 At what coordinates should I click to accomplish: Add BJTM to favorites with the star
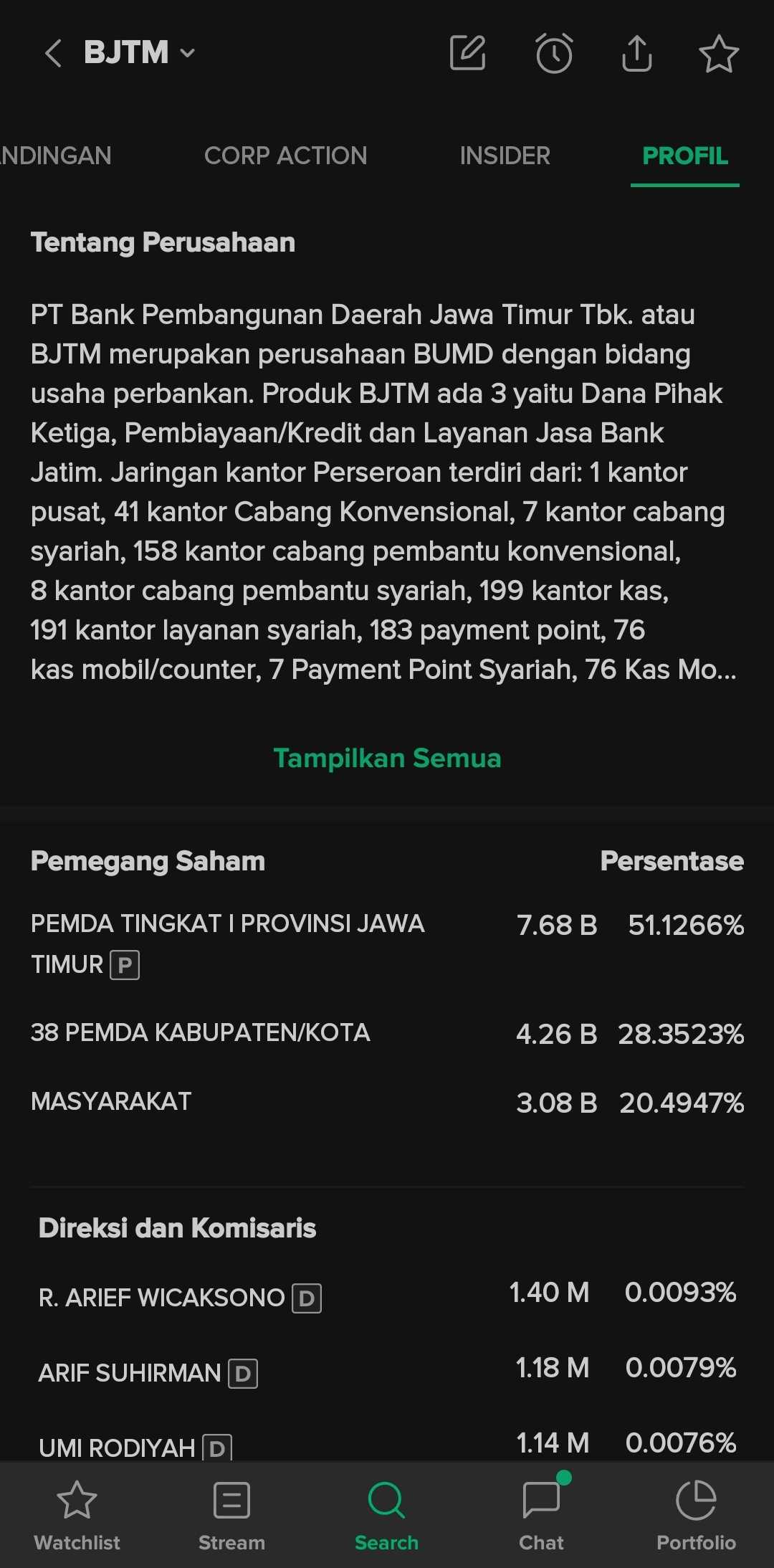(719, 53)
